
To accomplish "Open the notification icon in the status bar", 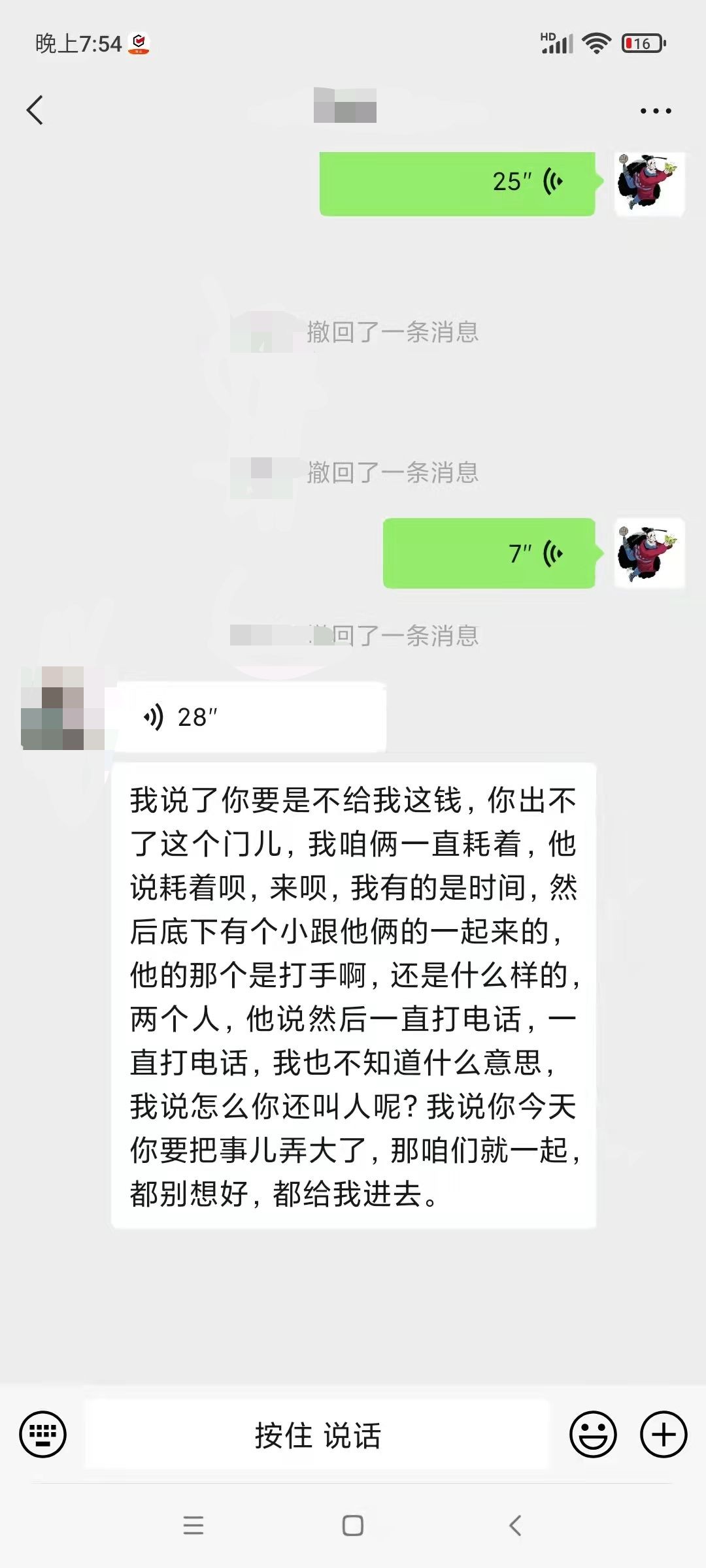I will coord(137,42).
